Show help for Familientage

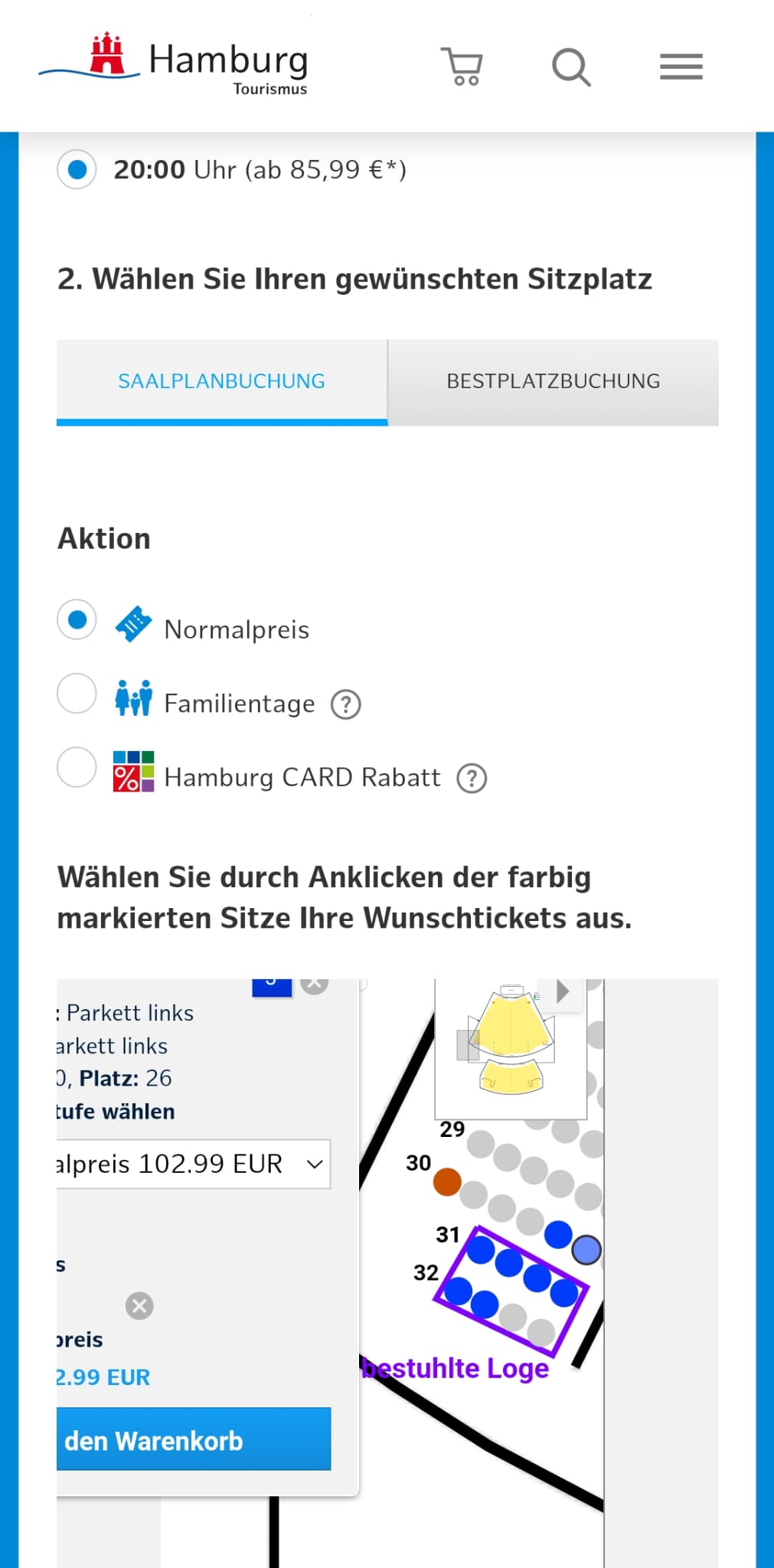(345, 704)
